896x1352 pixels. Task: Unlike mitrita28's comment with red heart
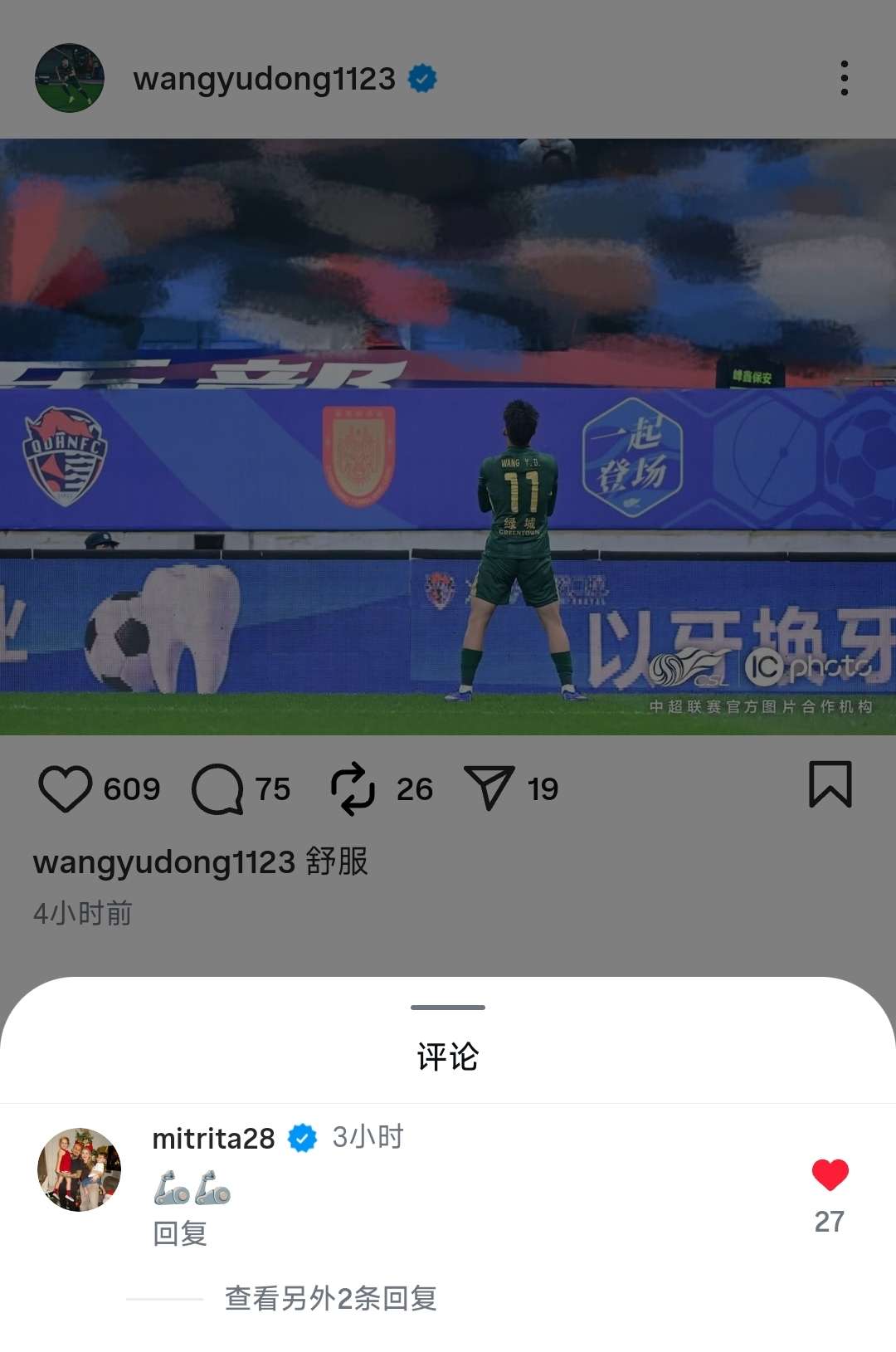pyautogui.click(x=830, y=1174)
